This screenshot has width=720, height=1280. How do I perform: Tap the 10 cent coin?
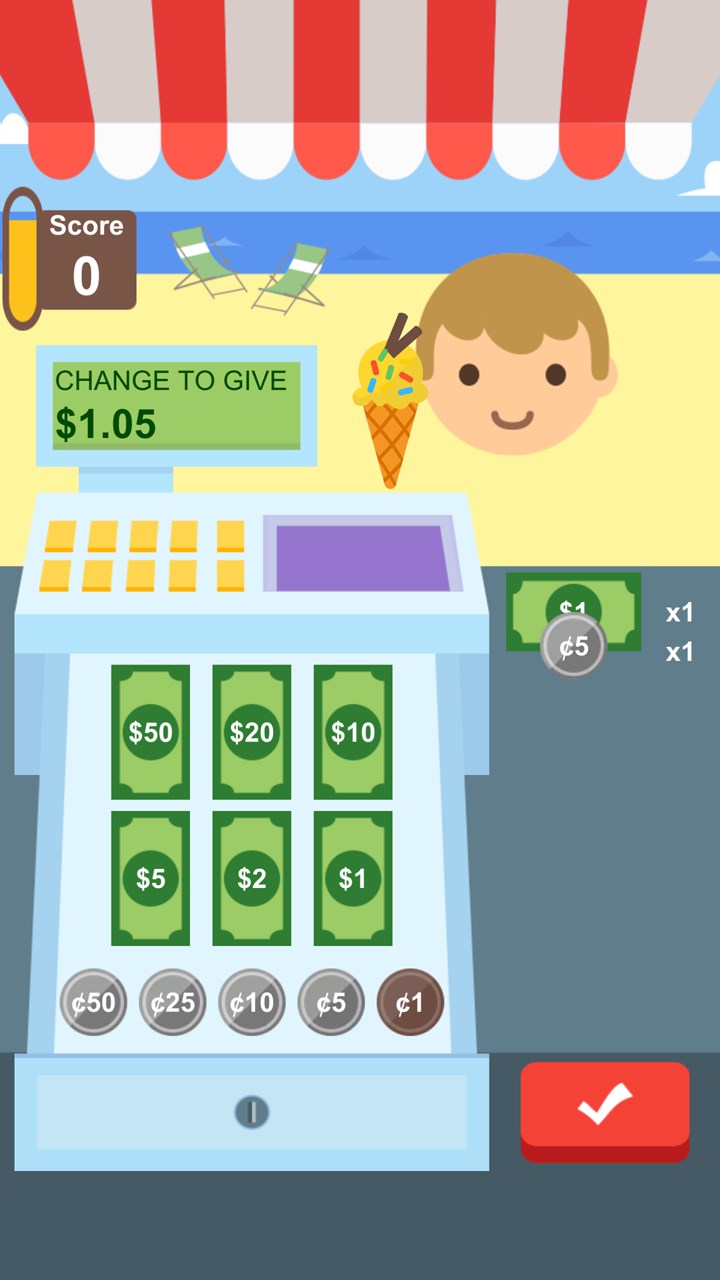tap(251, 1002)
